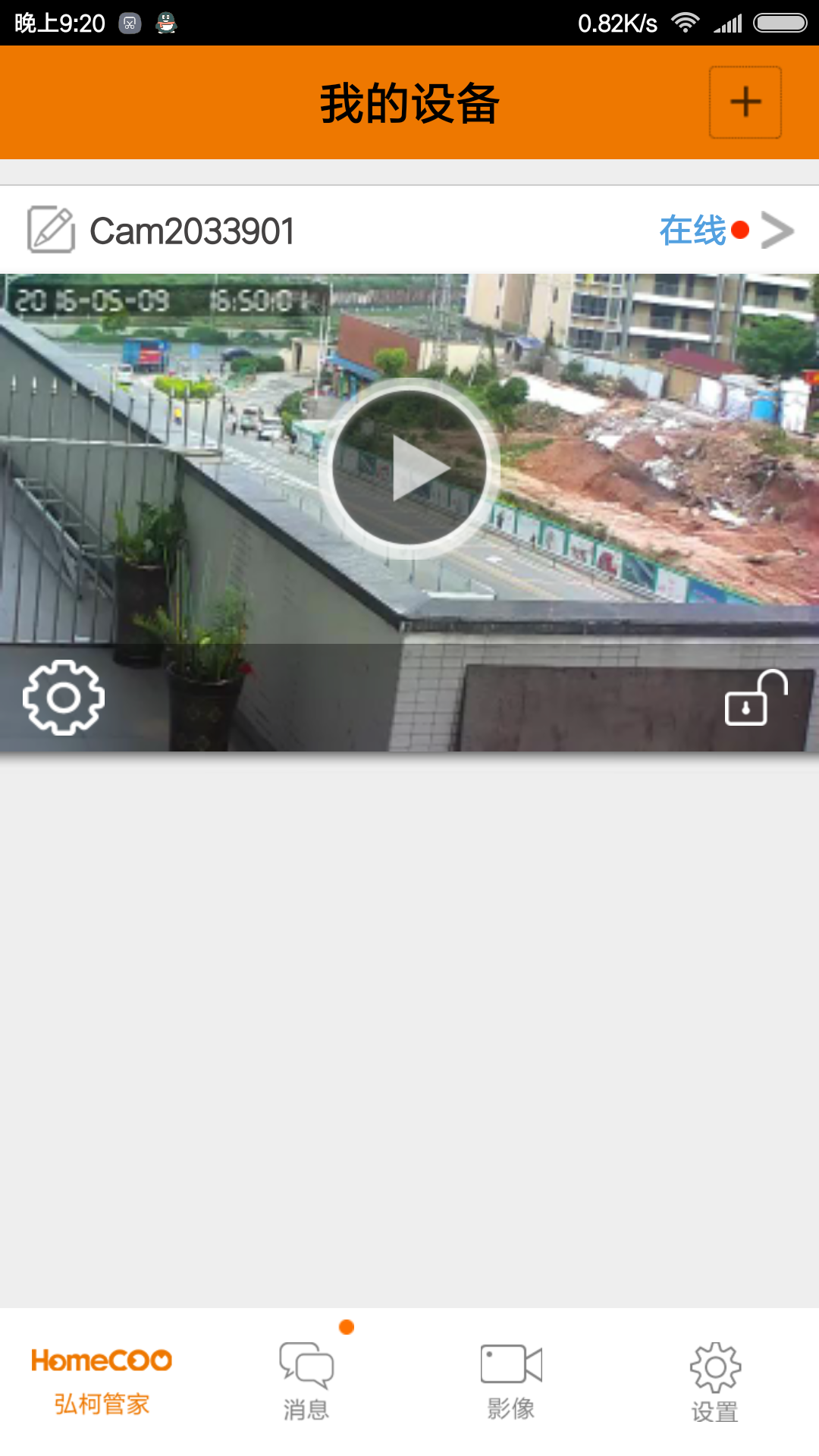
Task: Tap the unlock padlock icon on the video
Action: (755, 698)
